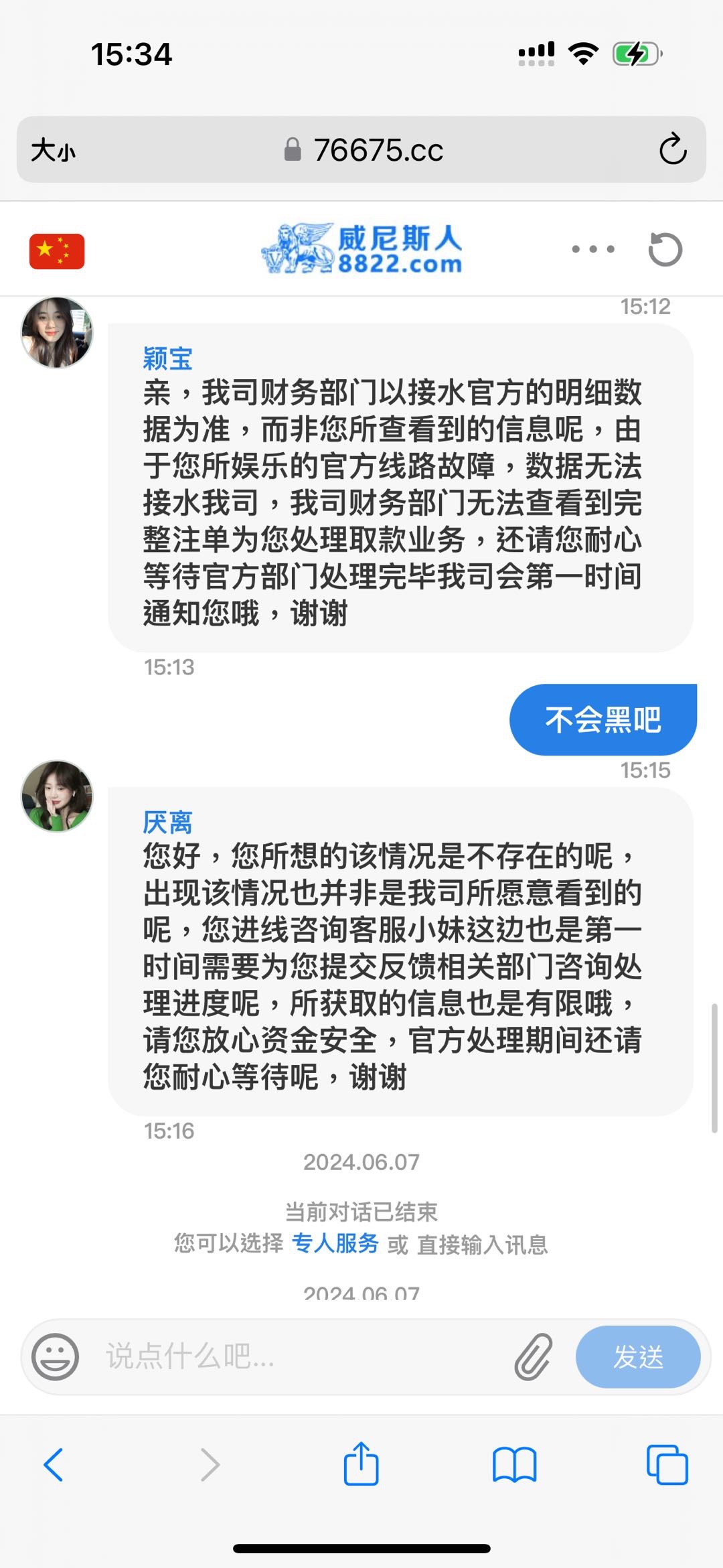Share this page from the Safari toolbar
The width and height of the screenshot is (723, 1568).
(361, 1464)
